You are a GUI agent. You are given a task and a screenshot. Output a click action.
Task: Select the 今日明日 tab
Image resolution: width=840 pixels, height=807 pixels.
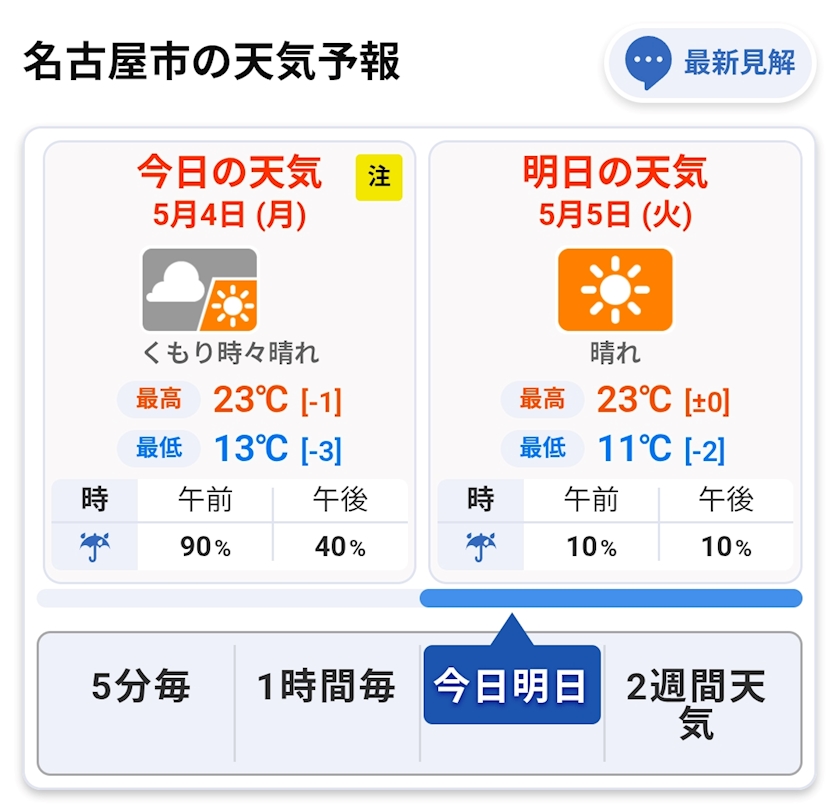coord(512,685)
